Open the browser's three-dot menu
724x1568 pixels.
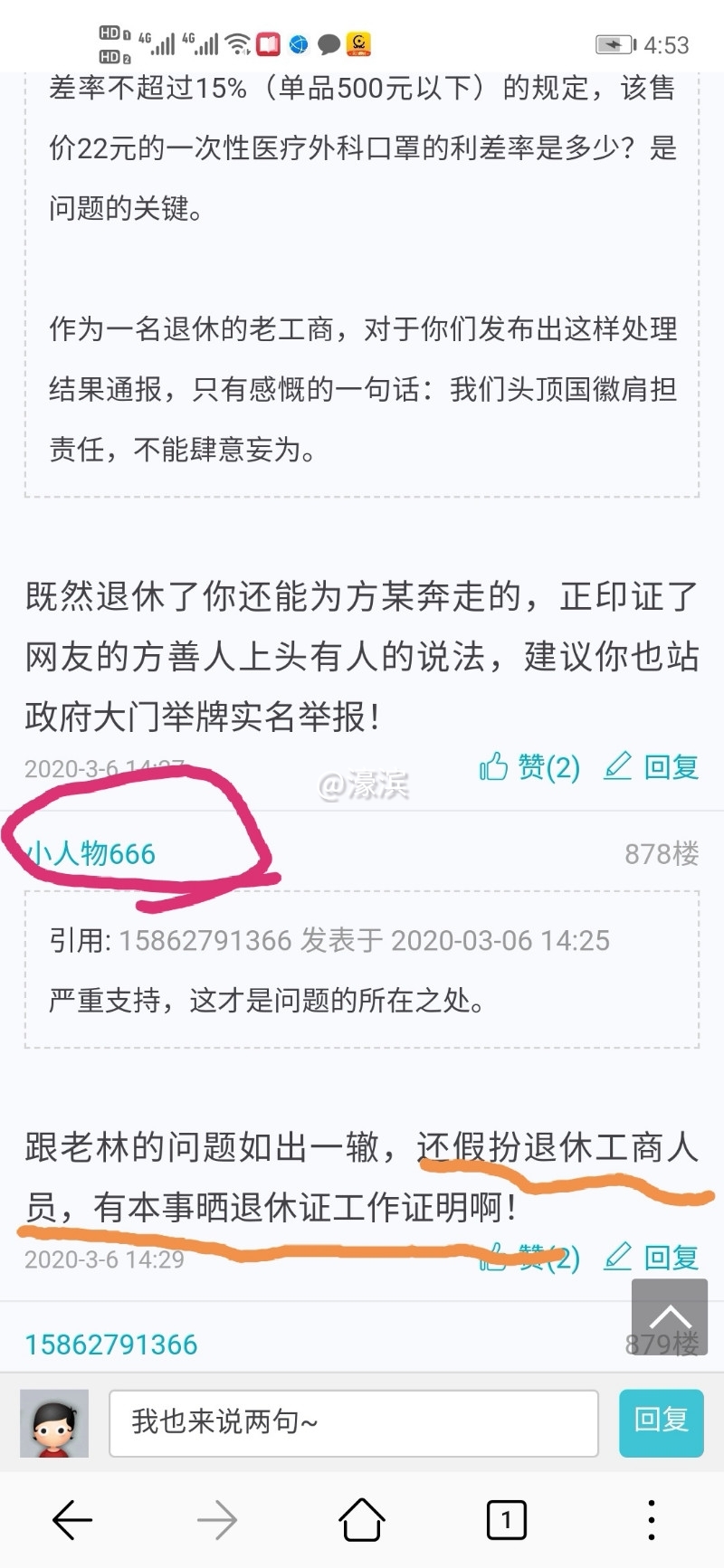[x=652, y=1520]
